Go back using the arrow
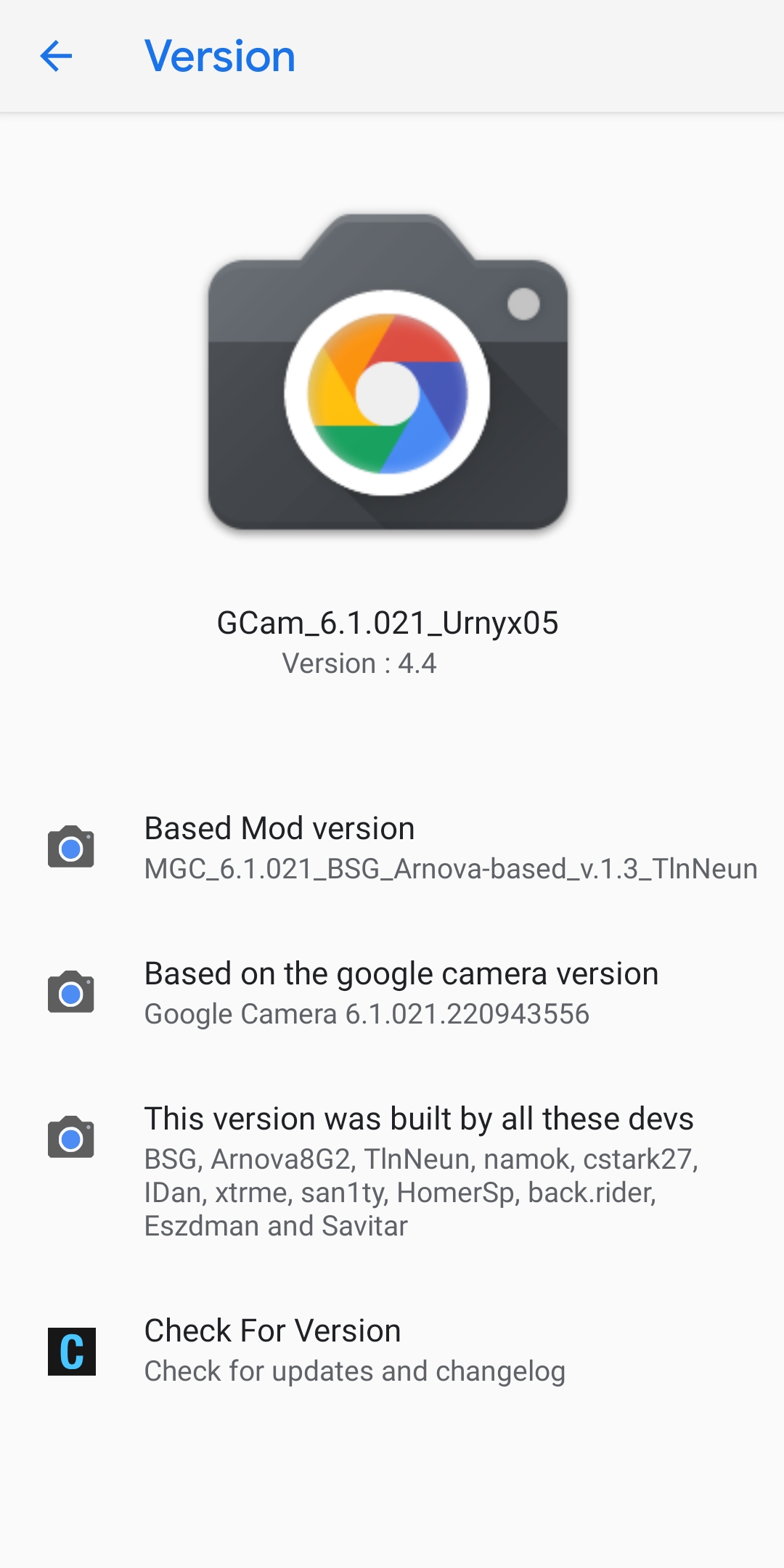784x1568 pixels. click(56, 56)
